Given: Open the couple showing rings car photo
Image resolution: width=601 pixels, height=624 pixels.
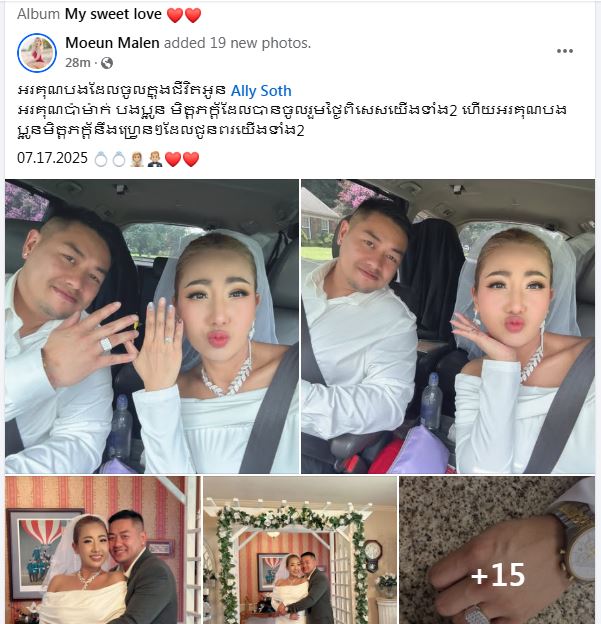Looking at the screenshot, I should tap(151, 326).
